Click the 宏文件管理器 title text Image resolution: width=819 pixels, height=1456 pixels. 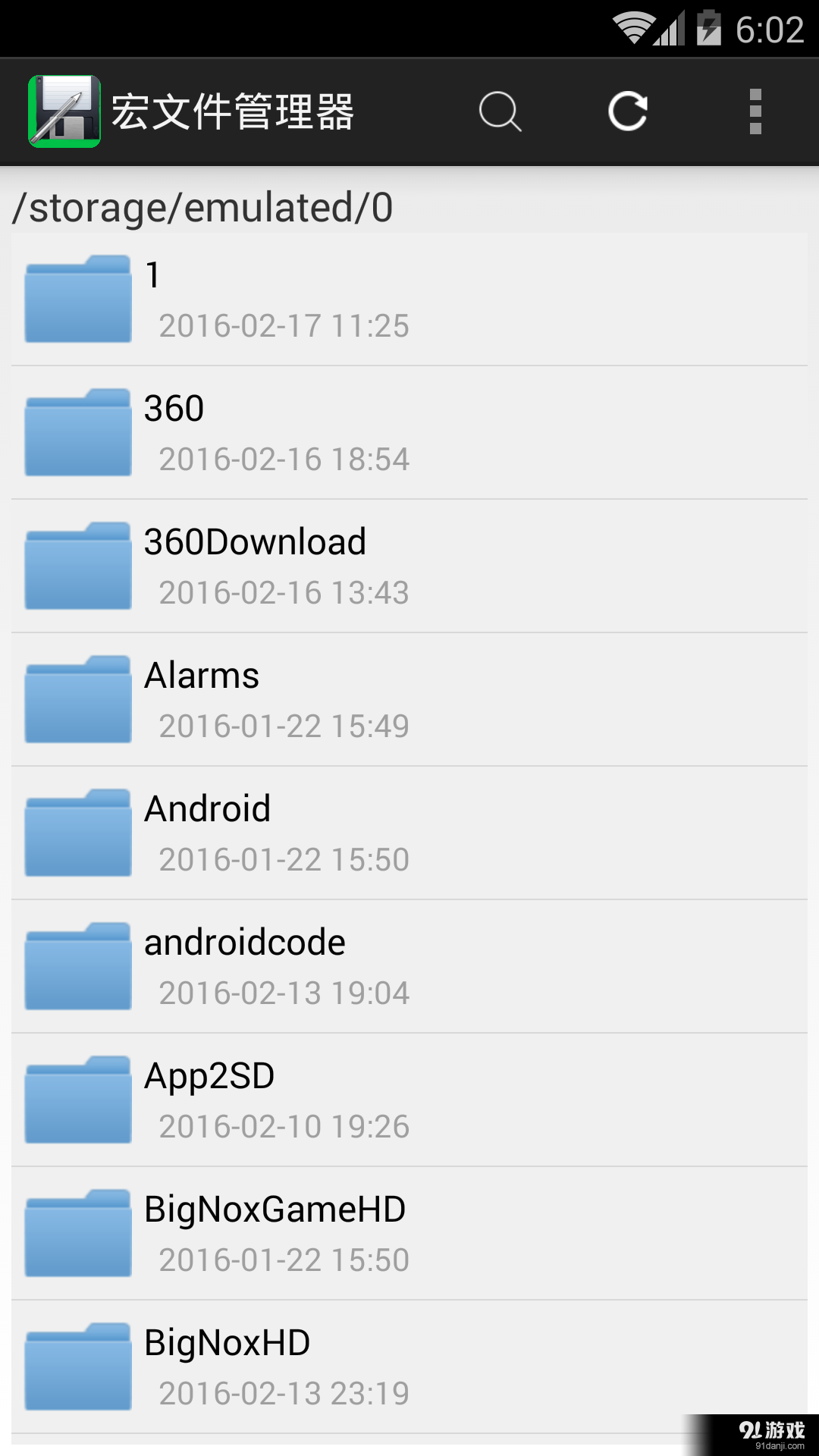[233, 111]
